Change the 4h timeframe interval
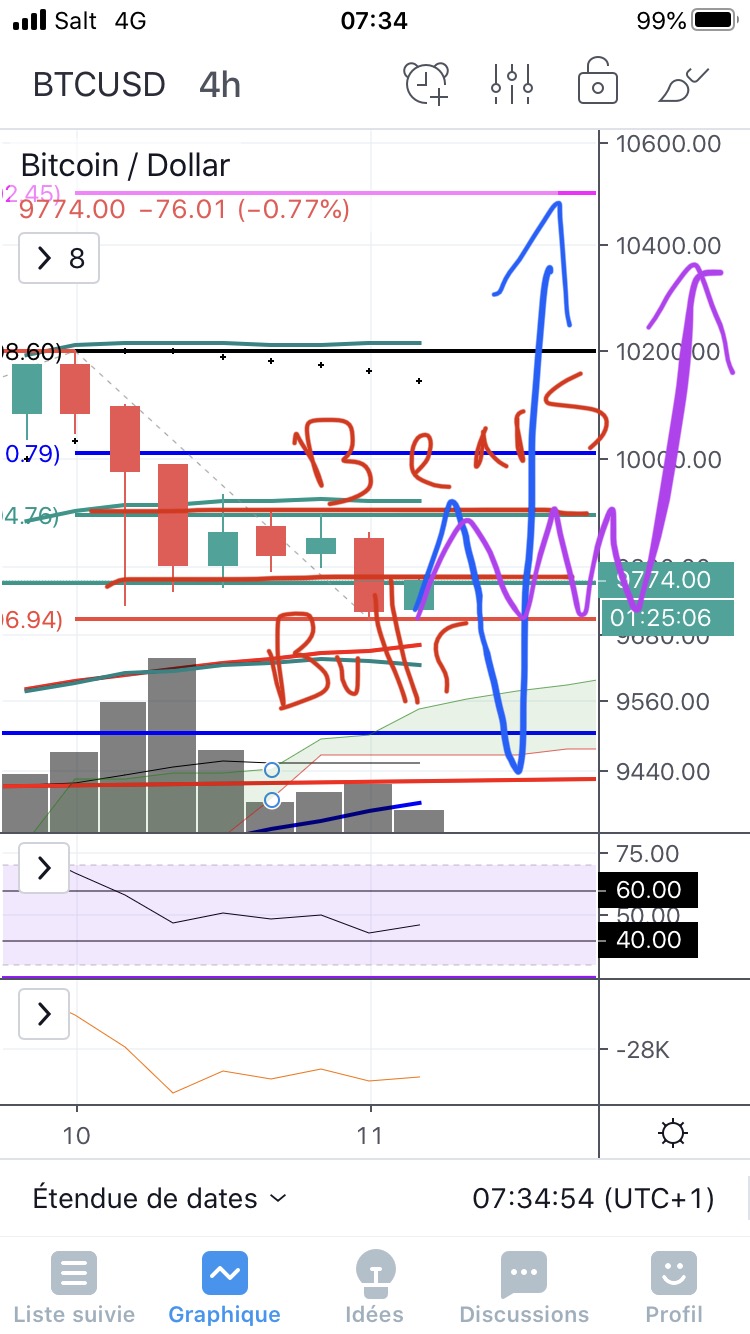The width and height of the screenshot is (750, 1334). 219,84
